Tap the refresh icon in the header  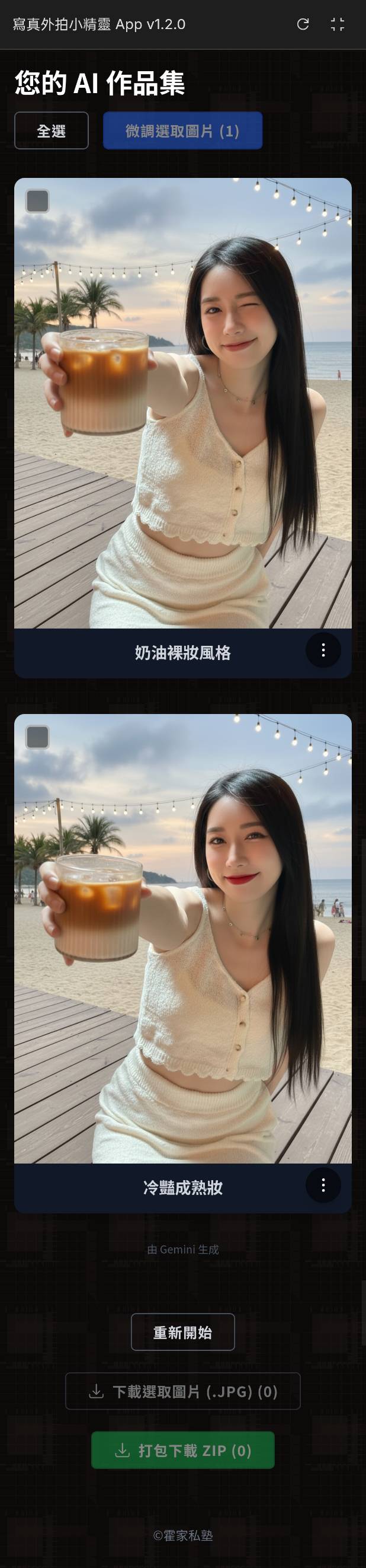pyautogui.click(x=303, y=24)
